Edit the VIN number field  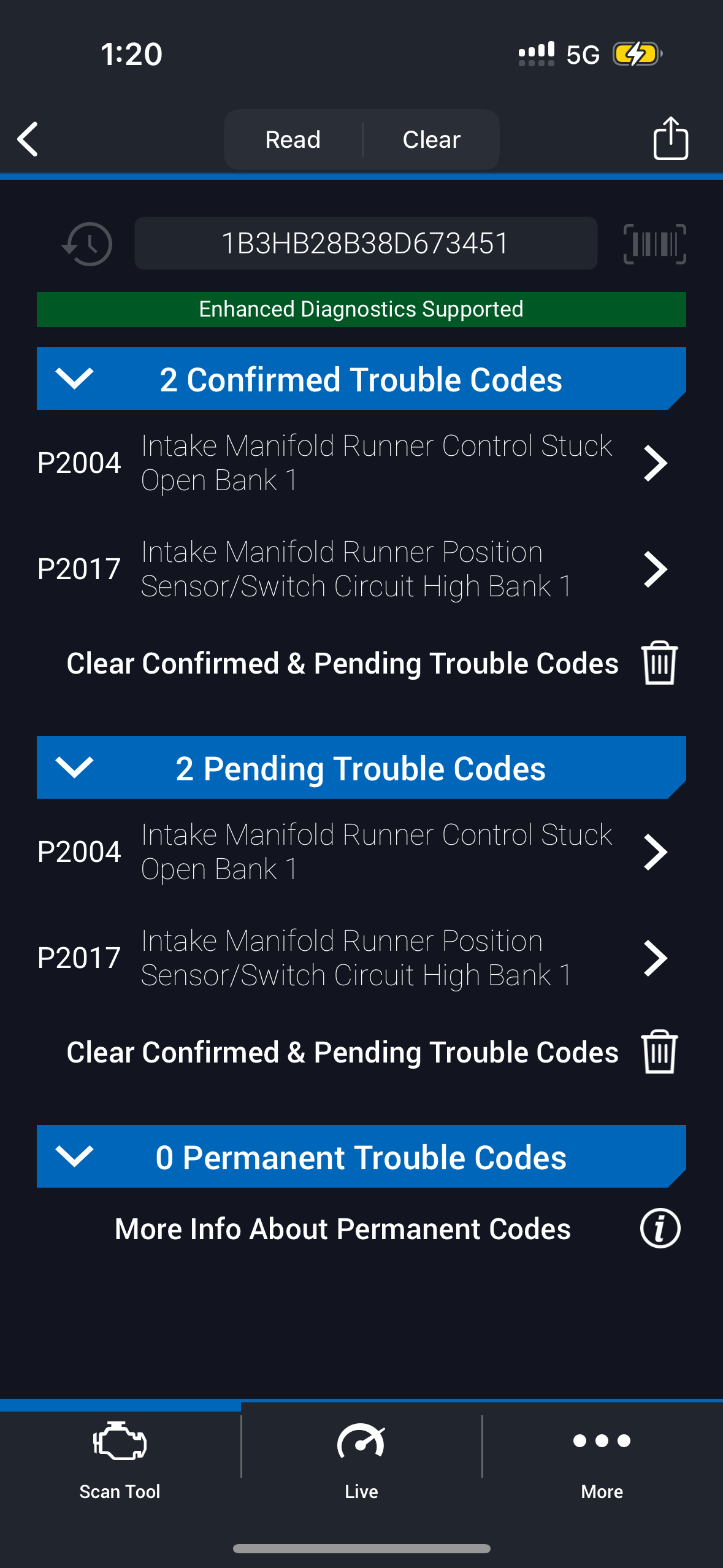coord(365,244)
